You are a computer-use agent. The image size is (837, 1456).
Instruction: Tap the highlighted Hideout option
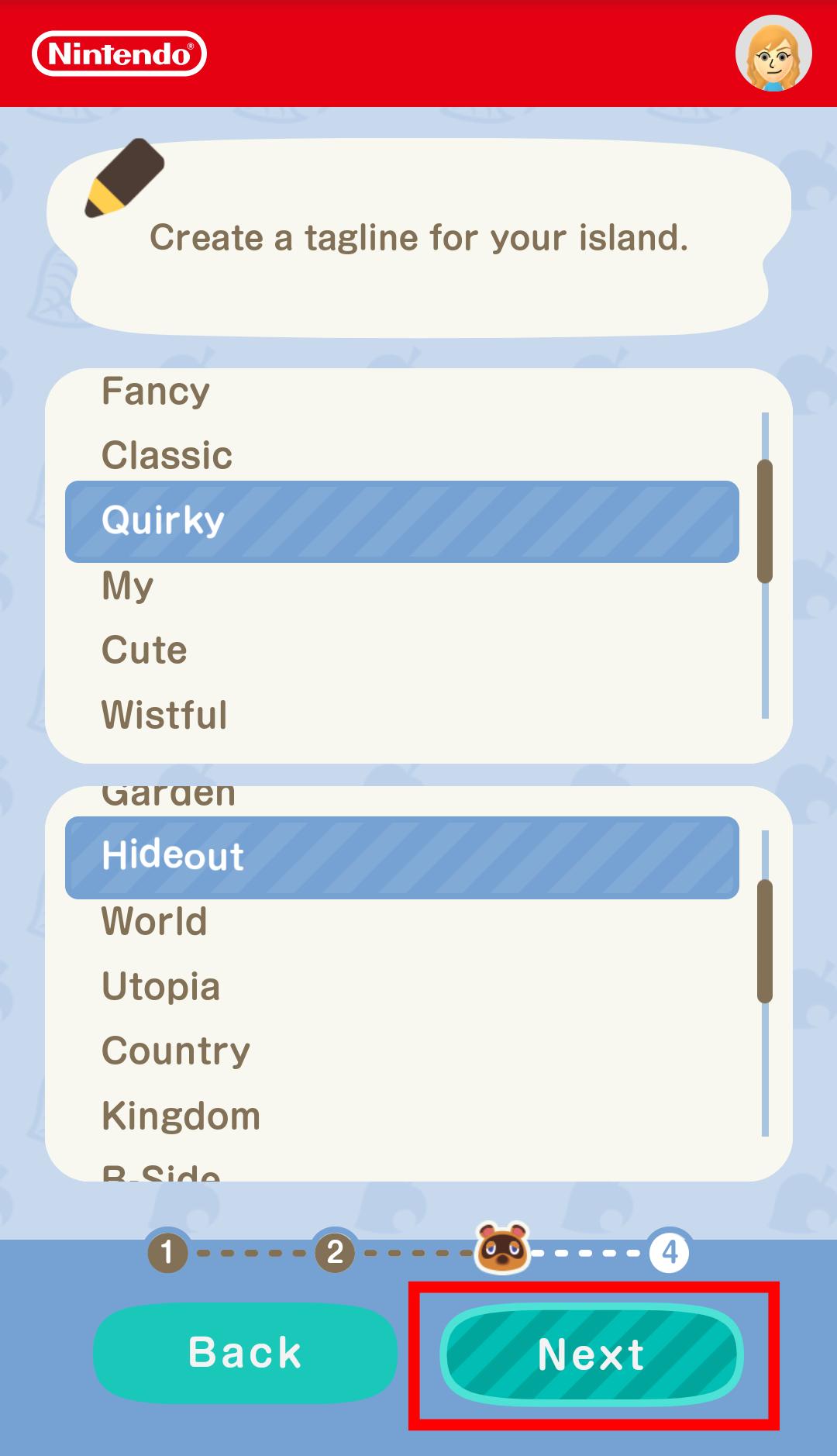click(x=401, y=857)
